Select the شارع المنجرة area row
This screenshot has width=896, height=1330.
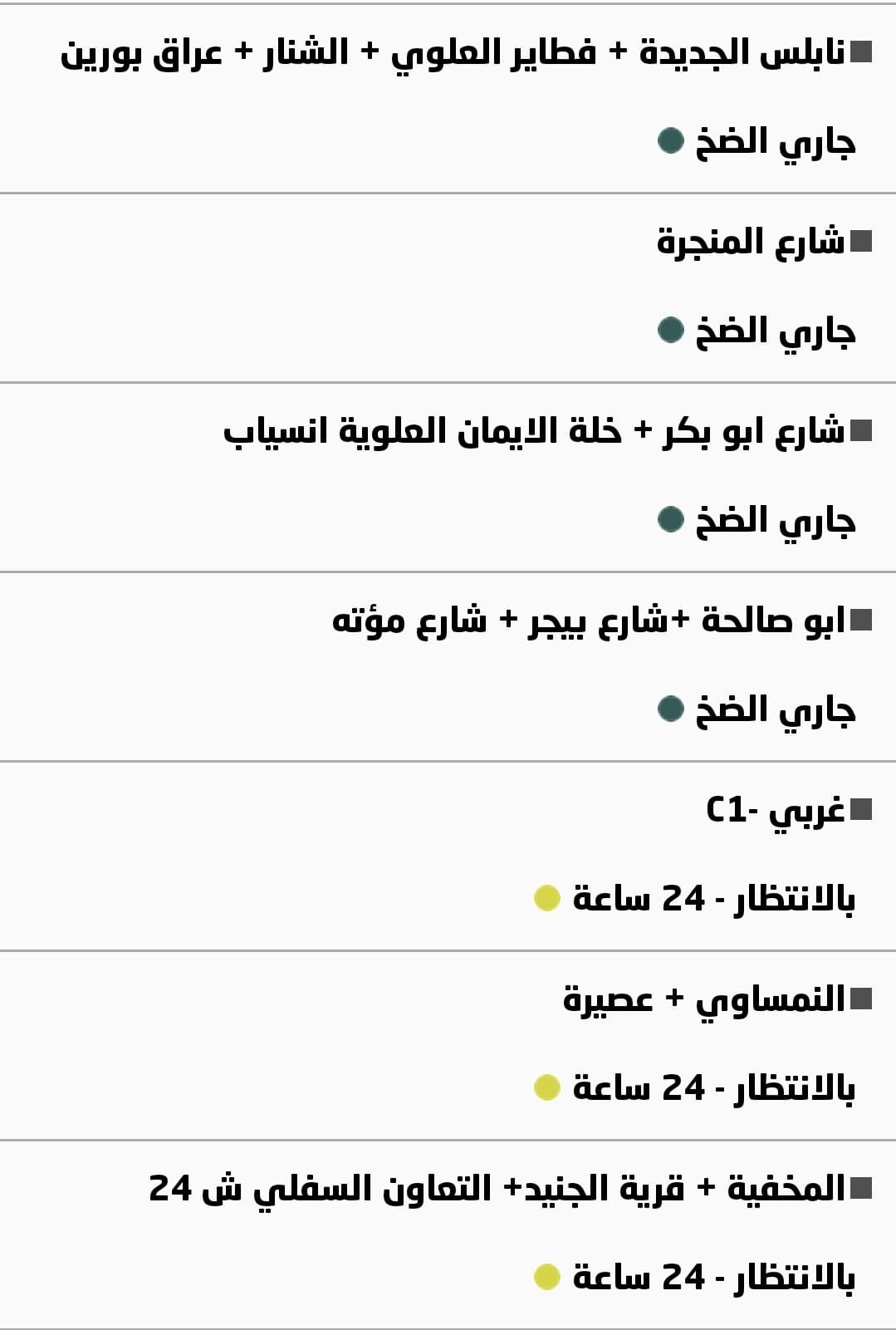point(752,243)
